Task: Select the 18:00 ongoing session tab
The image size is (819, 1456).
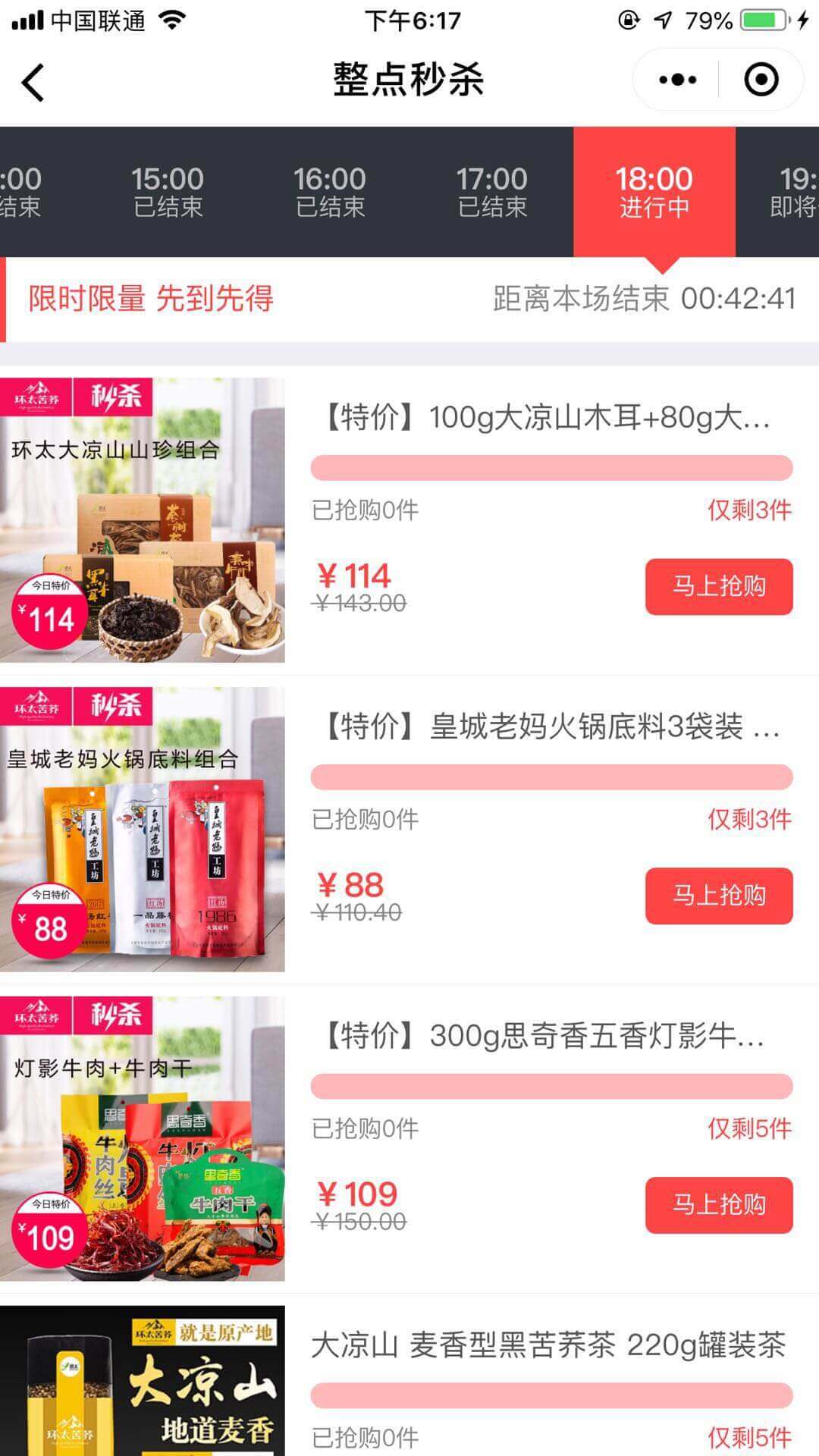Action: (654, 192)
